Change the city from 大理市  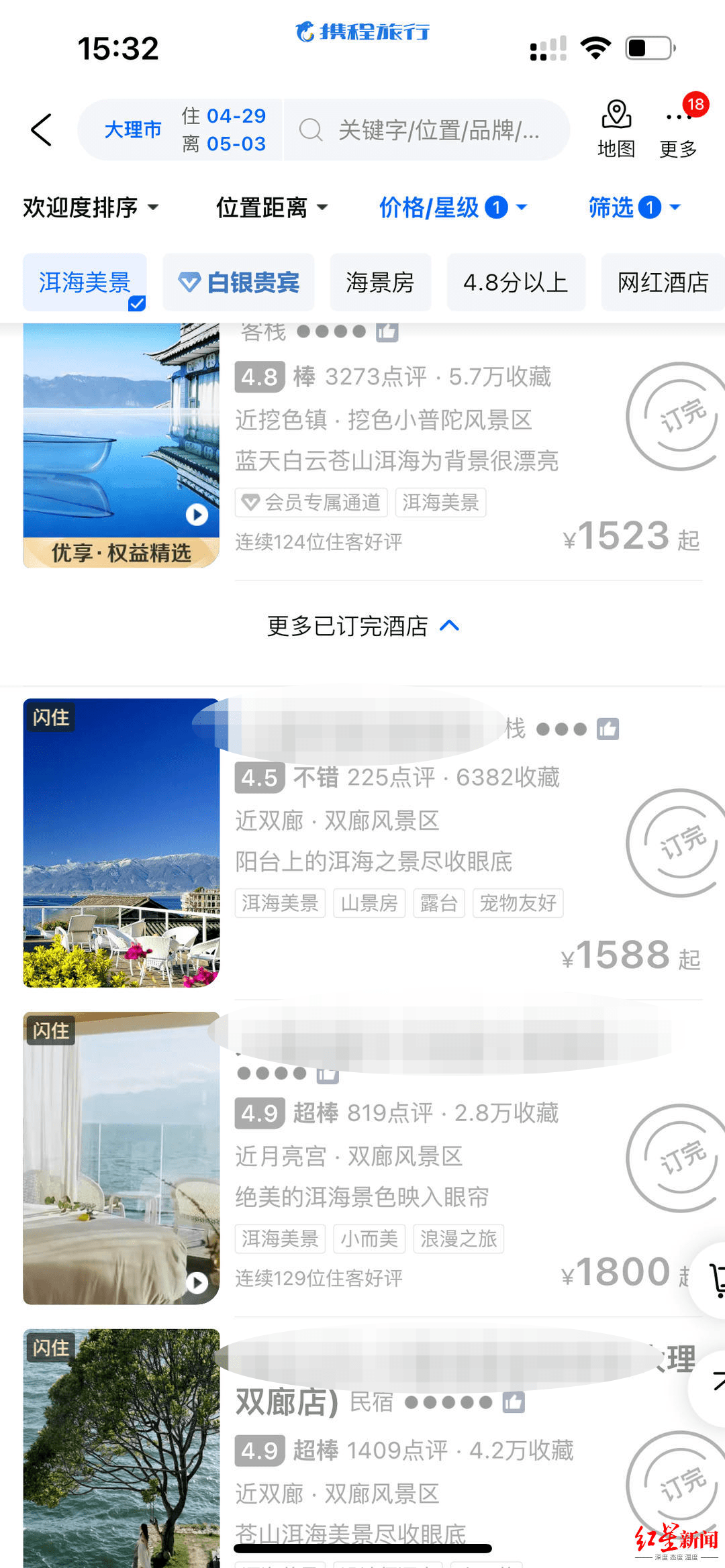coord(133,129)
